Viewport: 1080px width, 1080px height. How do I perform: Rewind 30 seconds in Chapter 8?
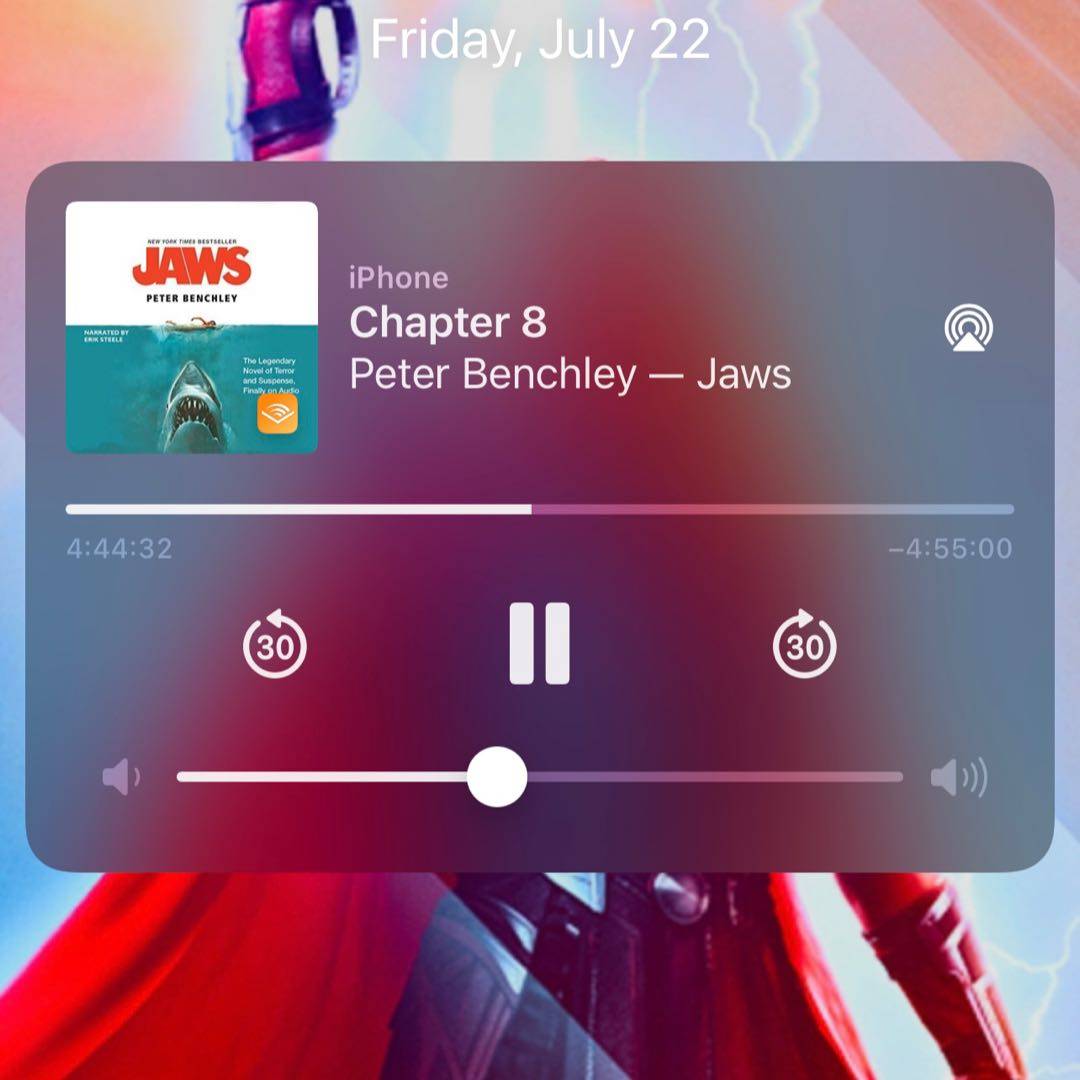(x=274, y=644)
